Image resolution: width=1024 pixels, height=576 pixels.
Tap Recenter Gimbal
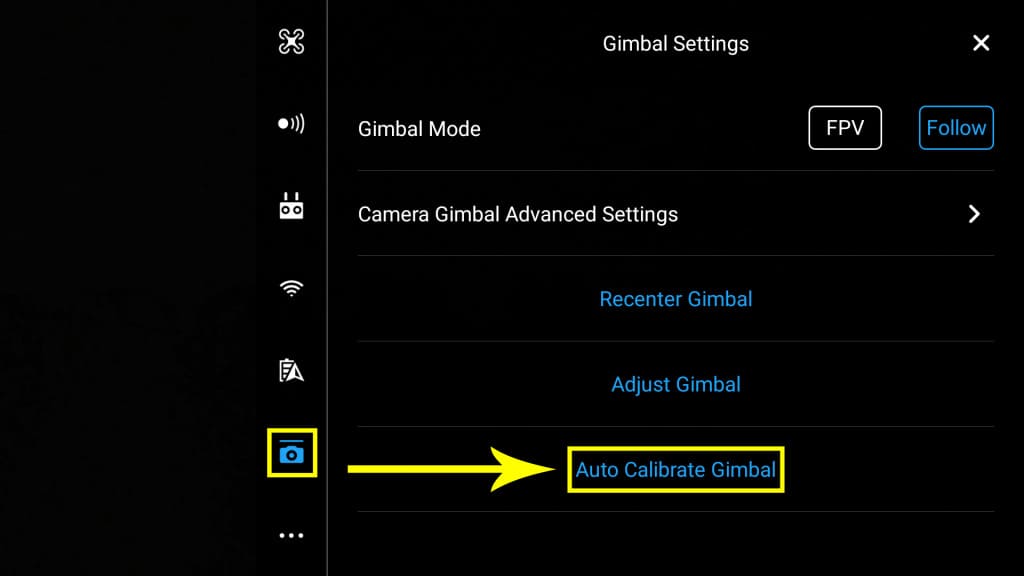[676, 299]
